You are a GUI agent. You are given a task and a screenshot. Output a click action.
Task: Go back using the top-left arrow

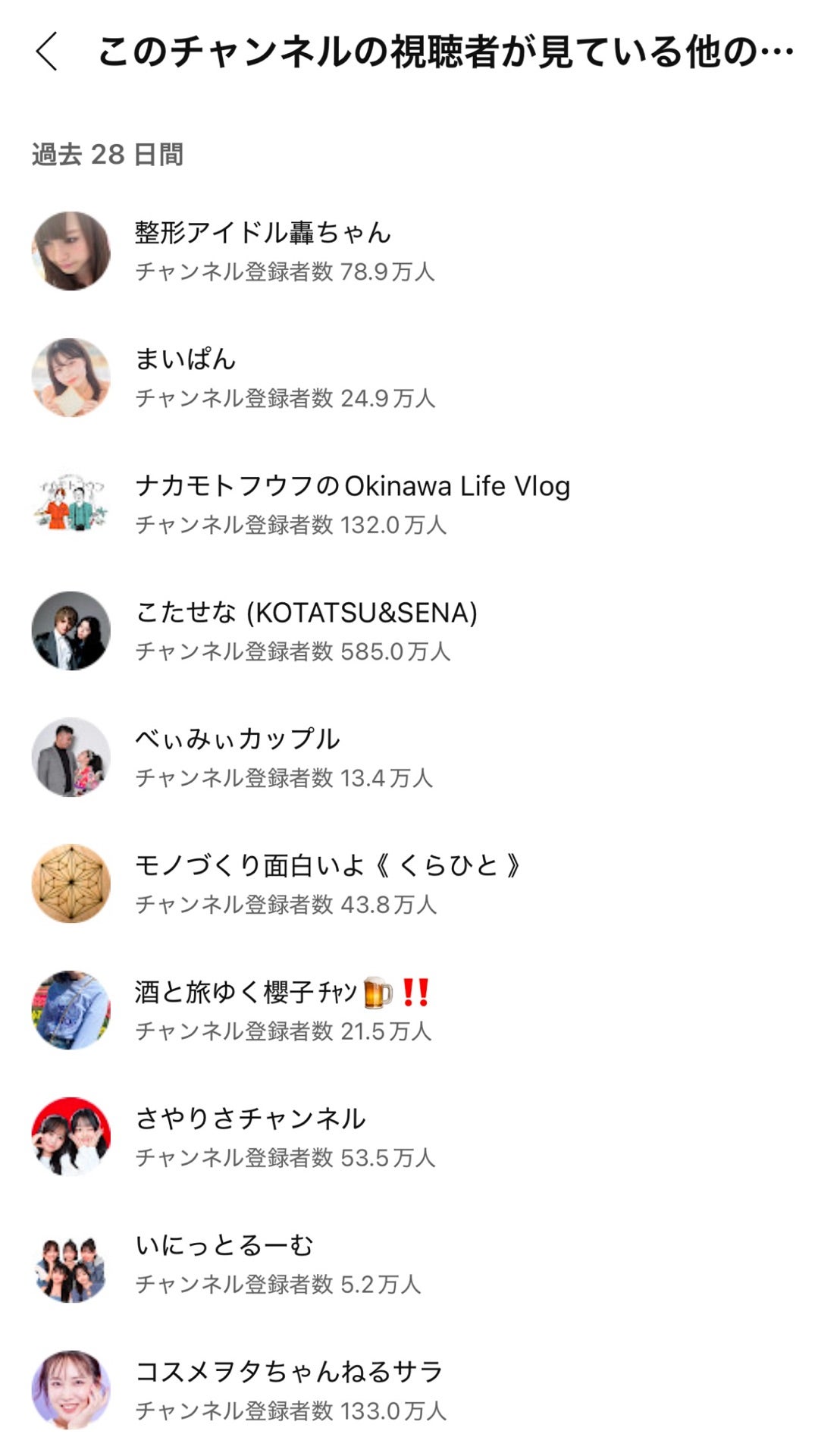tap(47, 52)
